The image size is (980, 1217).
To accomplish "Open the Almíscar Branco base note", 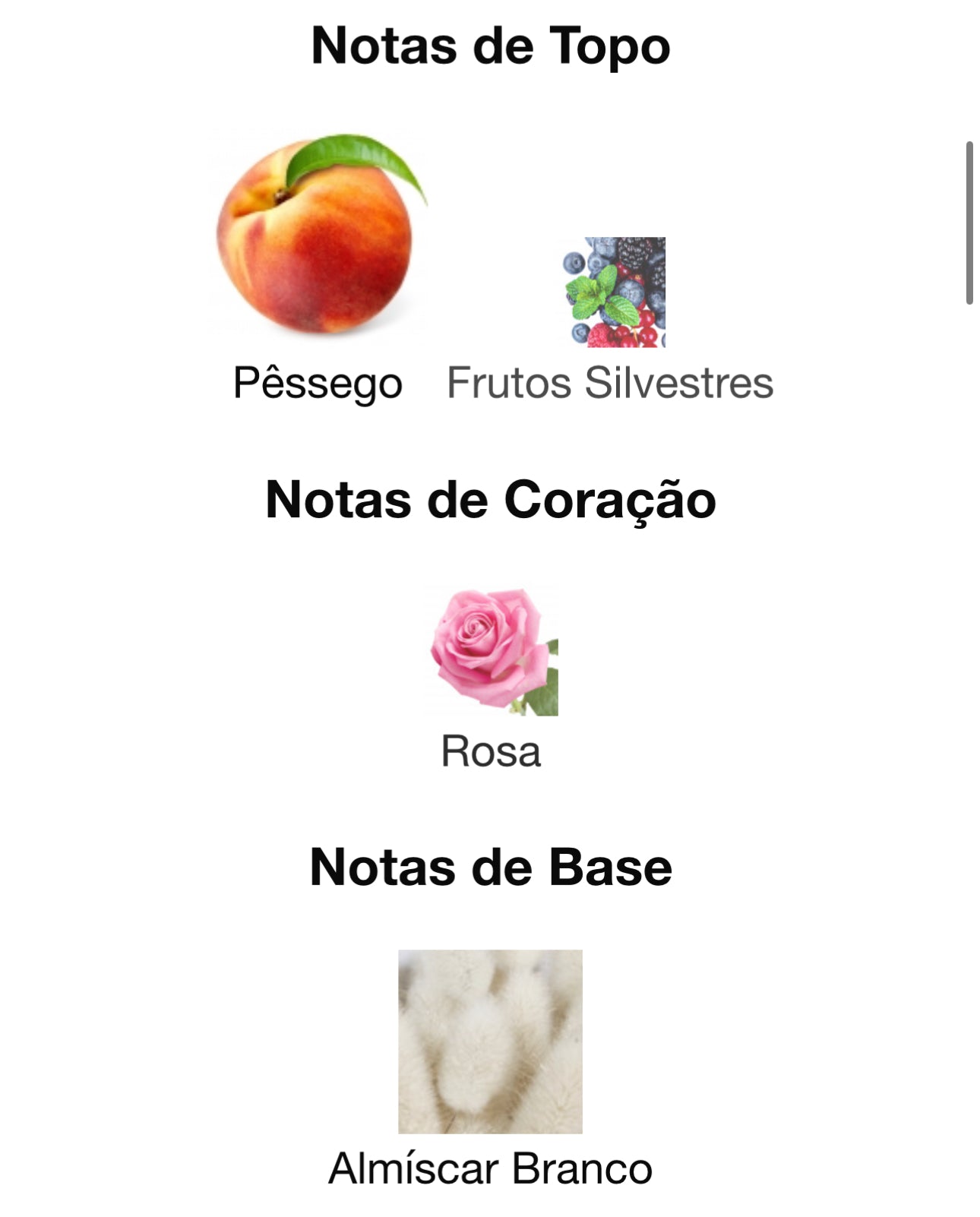I will pos(490,1041).
